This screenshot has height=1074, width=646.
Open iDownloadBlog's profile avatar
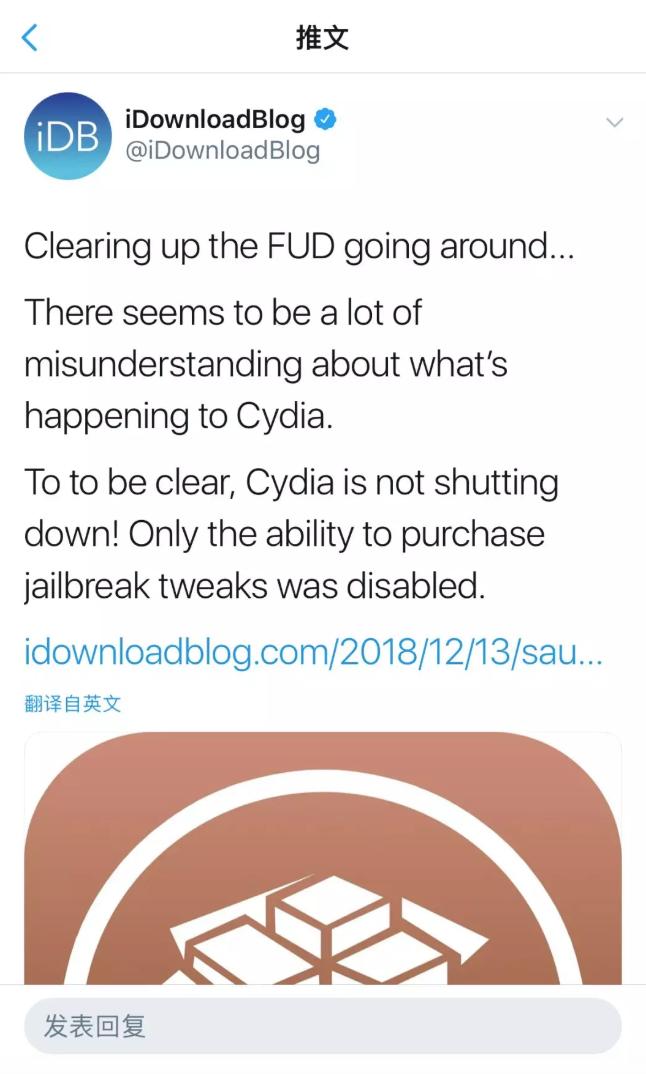point(67,136)
